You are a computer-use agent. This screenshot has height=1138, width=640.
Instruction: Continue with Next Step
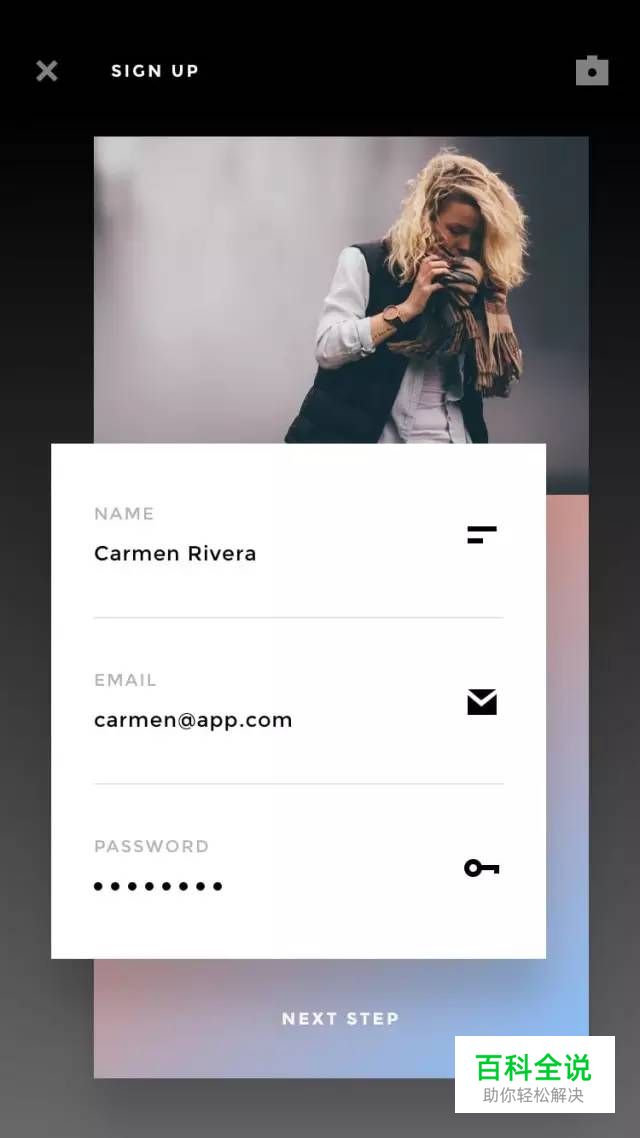[x=340, y=1019]
